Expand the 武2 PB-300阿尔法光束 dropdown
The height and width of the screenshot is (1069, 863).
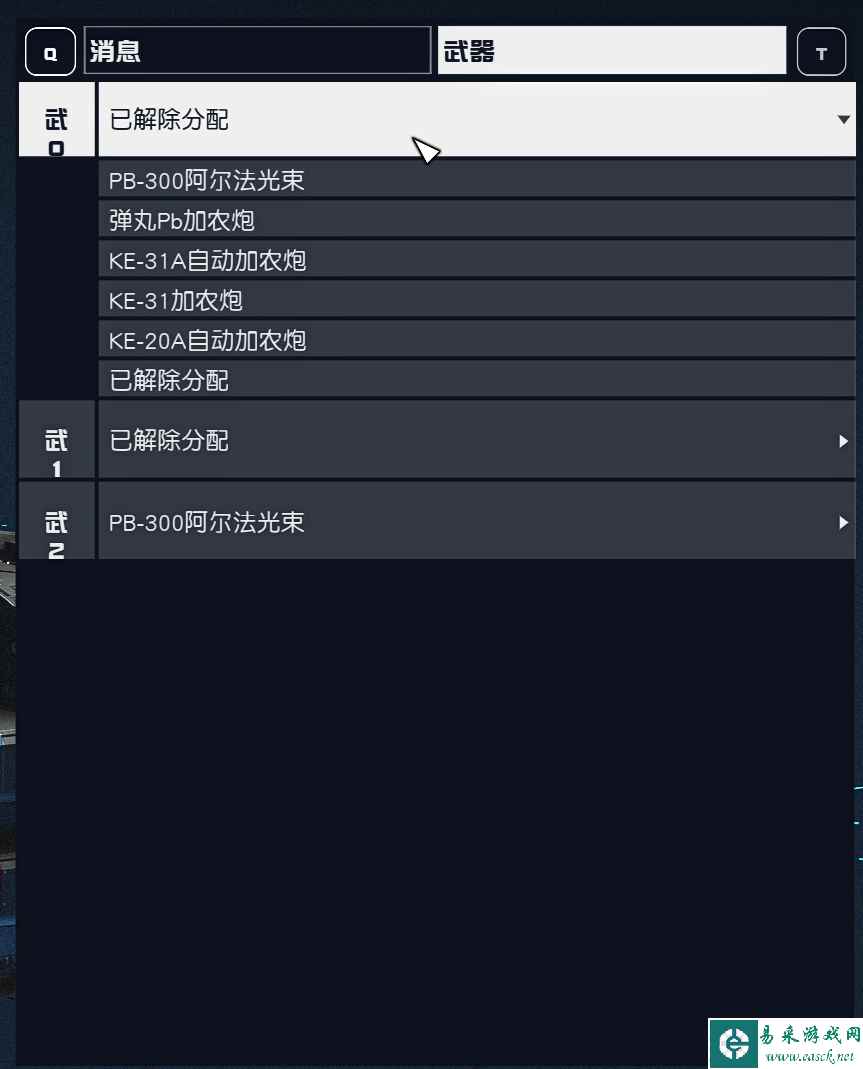coord(476,521)
